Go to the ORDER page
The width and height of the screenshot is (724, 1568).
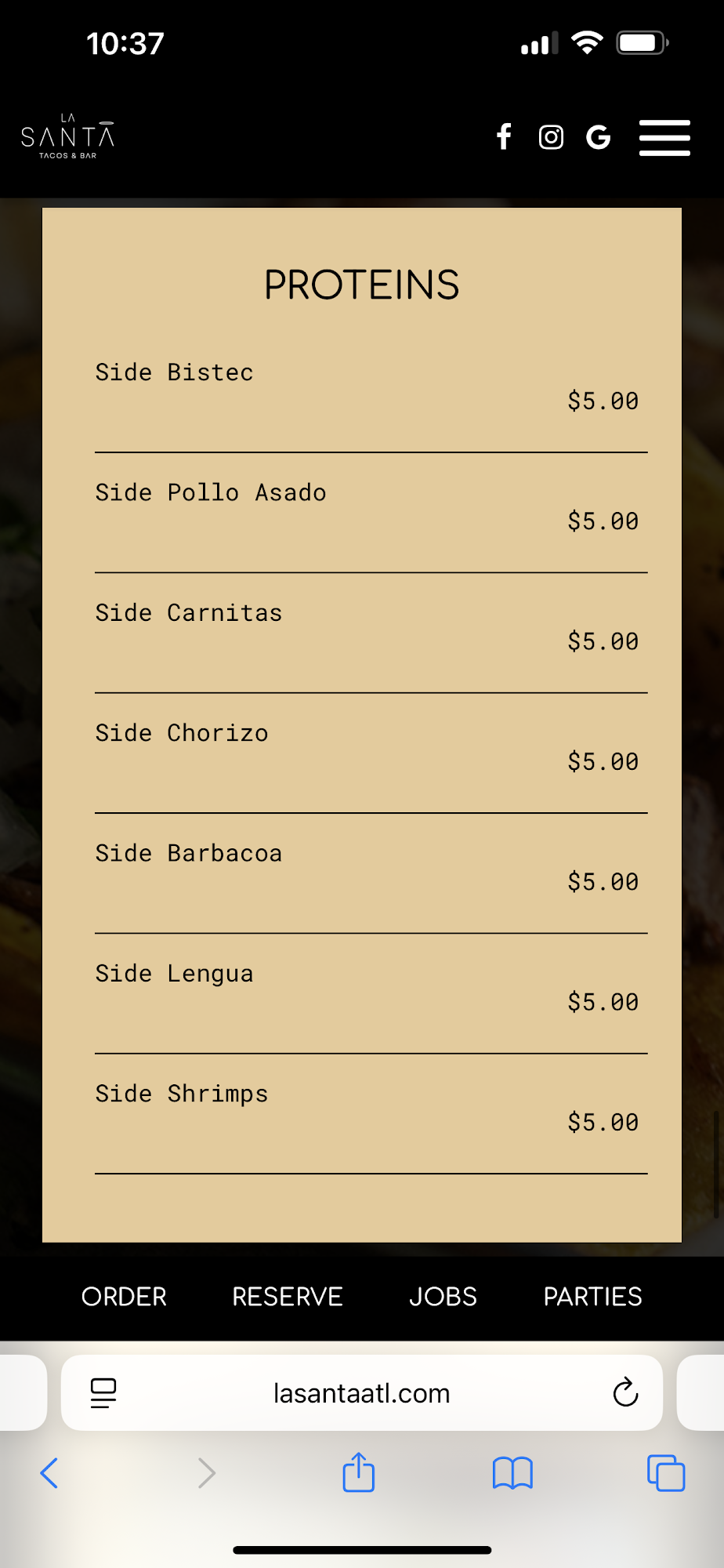[124, 1297]
